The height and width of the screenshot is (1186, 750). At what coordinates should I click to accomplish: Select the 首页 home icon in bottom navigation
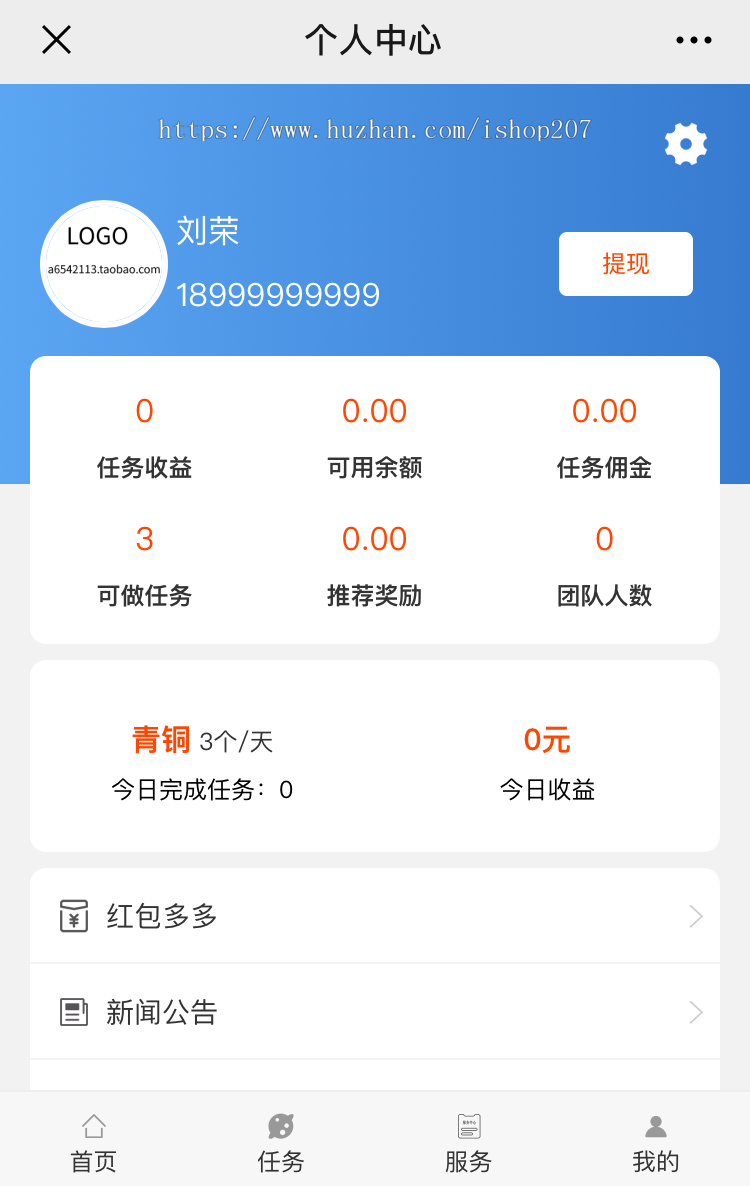93,1125
